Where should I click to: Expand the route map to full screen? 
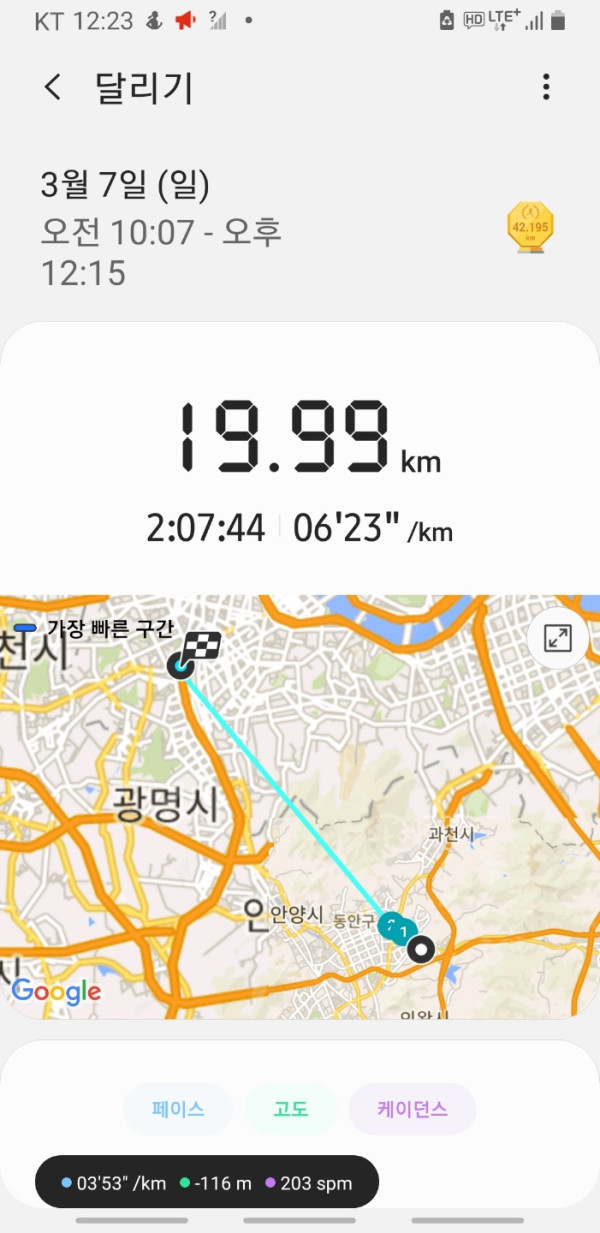coord(558,638)
